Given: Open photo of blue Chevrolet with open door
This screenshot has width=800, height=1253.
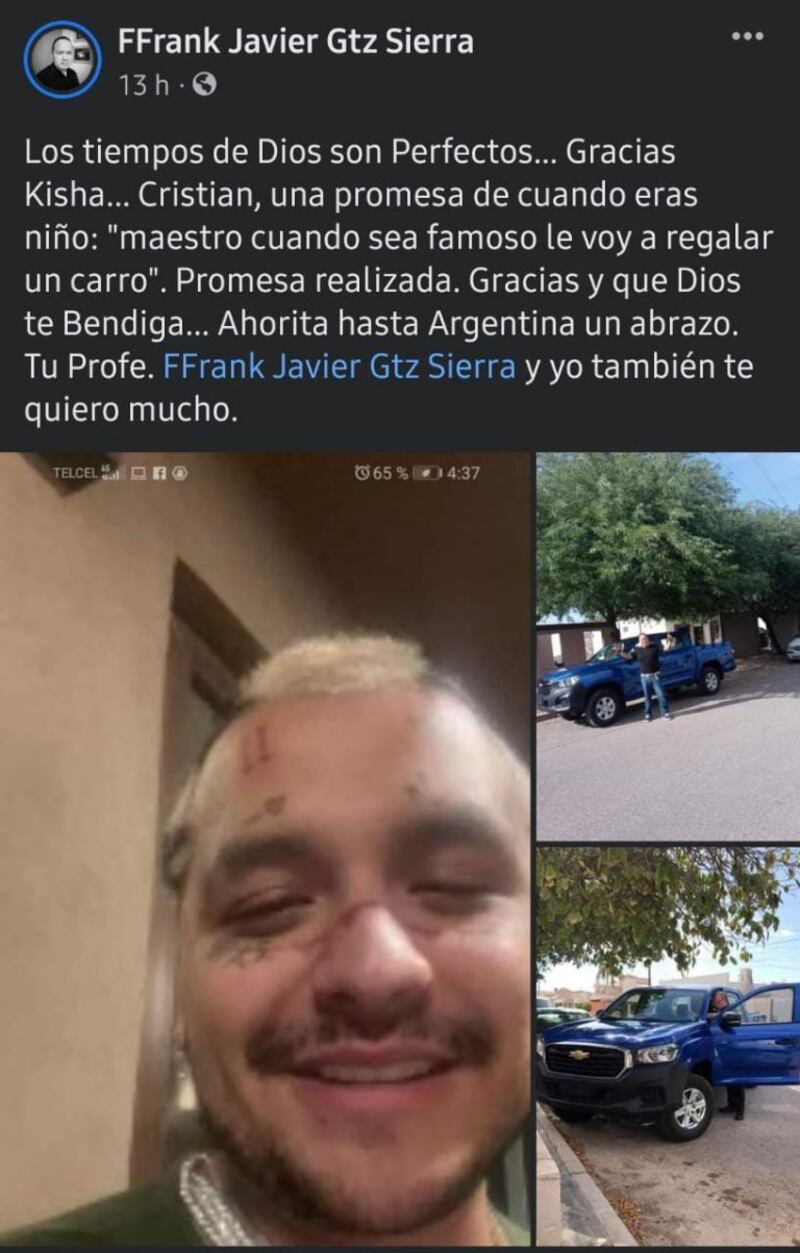Looking at the screenshot, I should tap(668, 1045).
